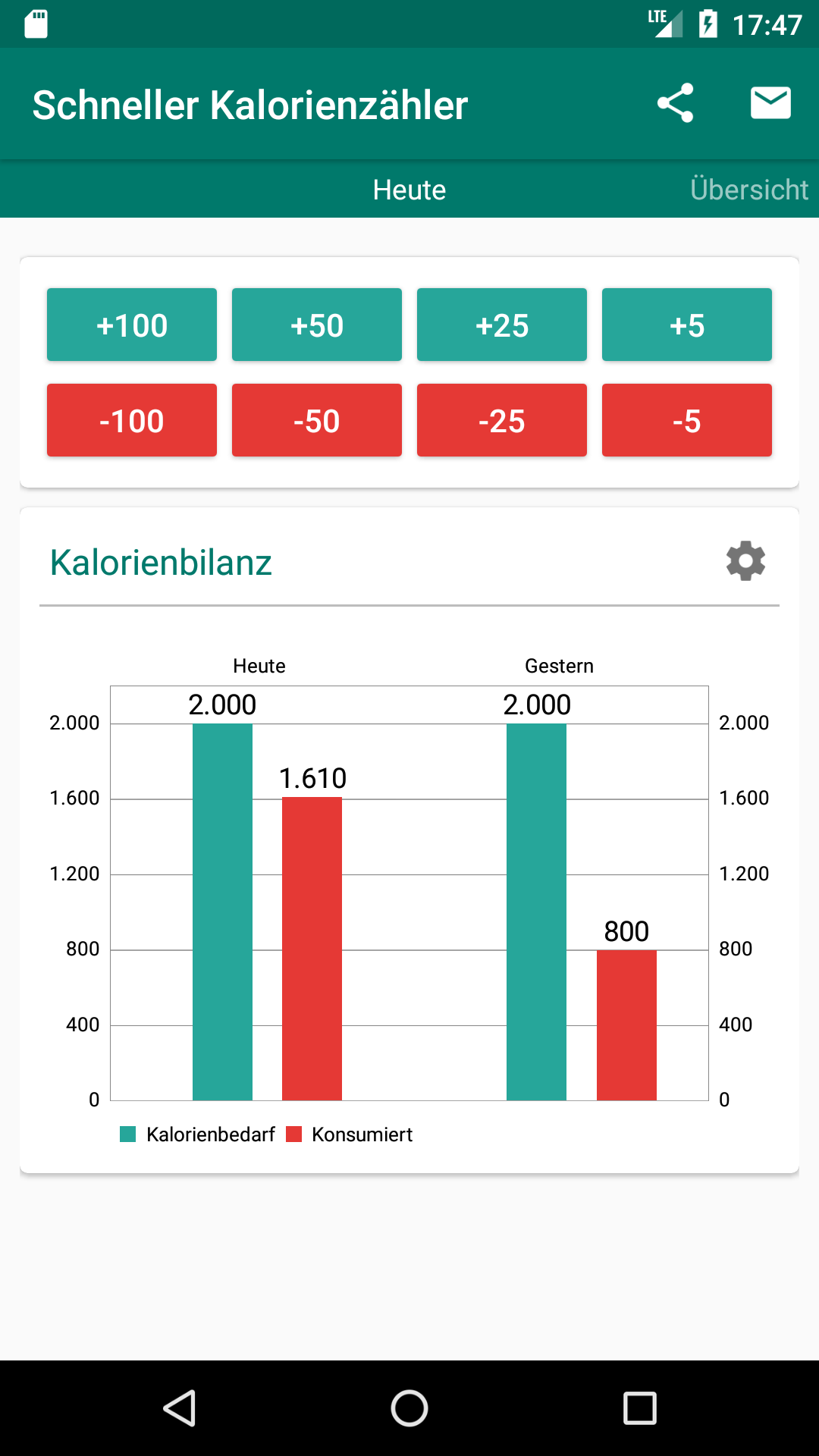
Task: Select the Heute tab
Action: [x=409, y=190]
